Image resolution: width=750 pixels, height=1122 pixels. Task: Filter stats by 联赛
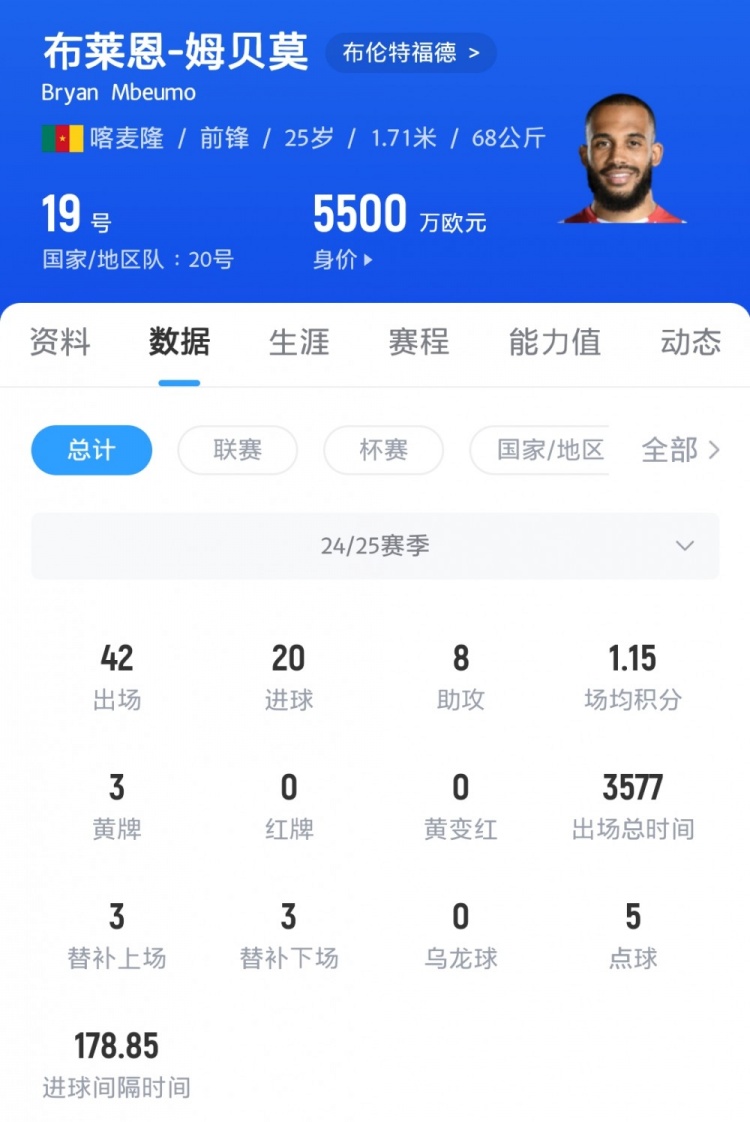(x=238, y=450)
